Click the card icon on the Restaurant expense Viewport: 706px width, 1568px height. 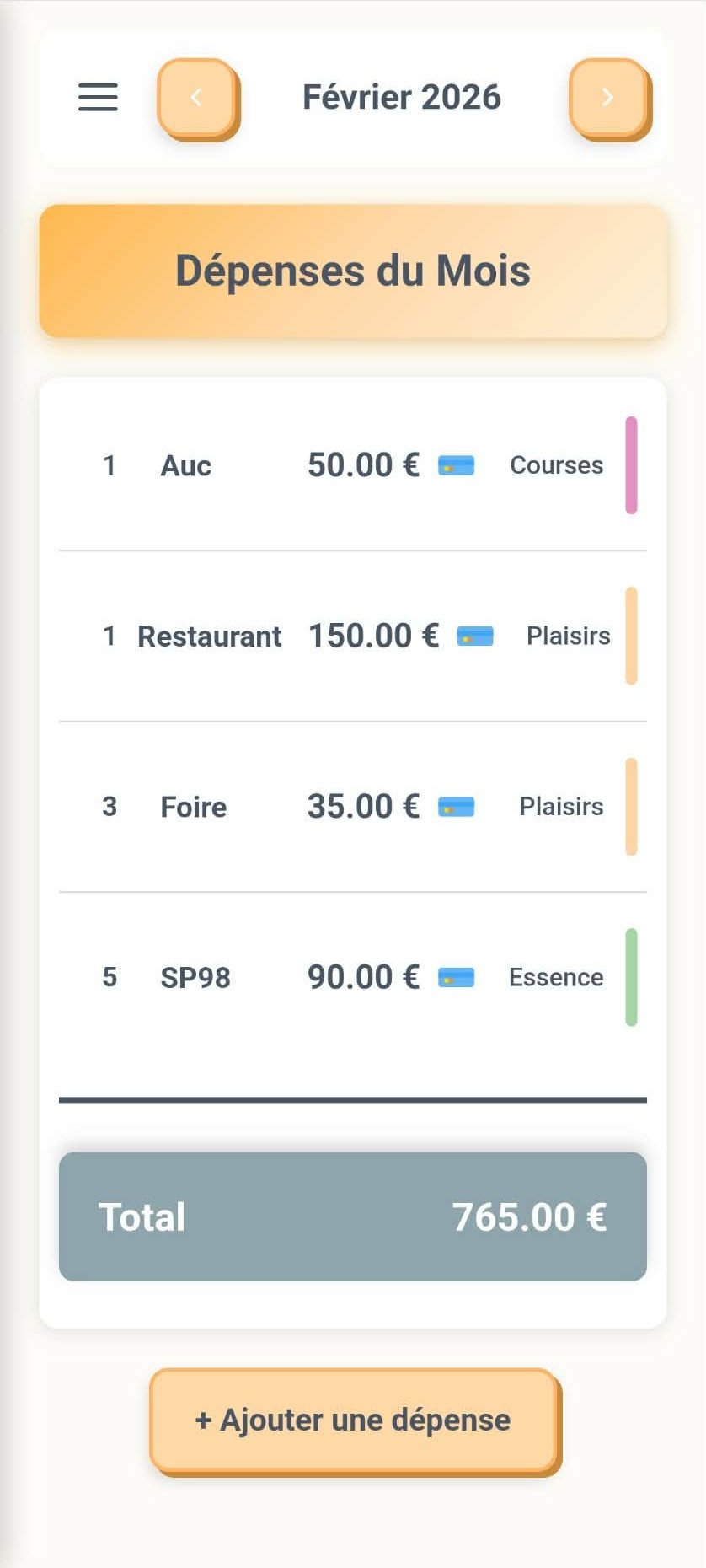pos(474,636)
